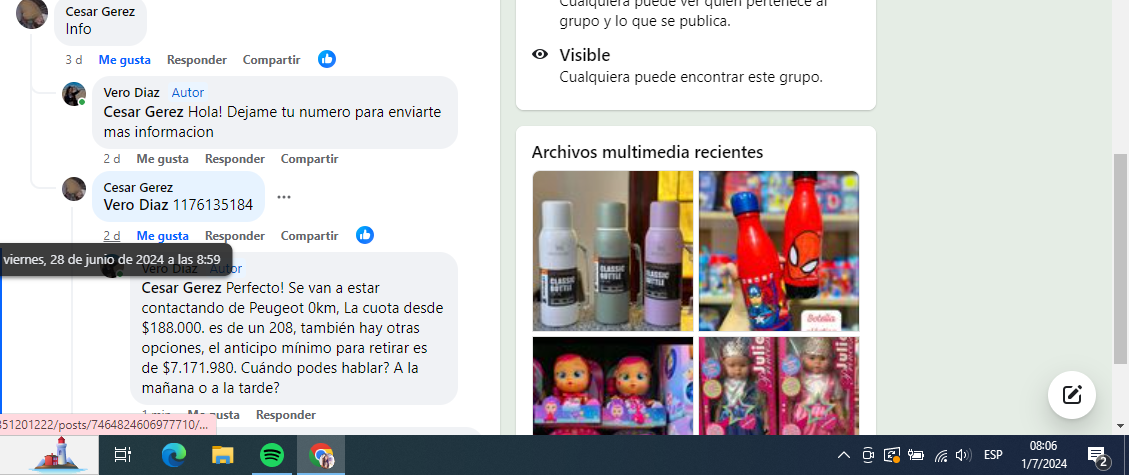Open Spotify from the taskbar
Image resolution: width=1129 pixels, height=475 pixels.
point(271,455)
